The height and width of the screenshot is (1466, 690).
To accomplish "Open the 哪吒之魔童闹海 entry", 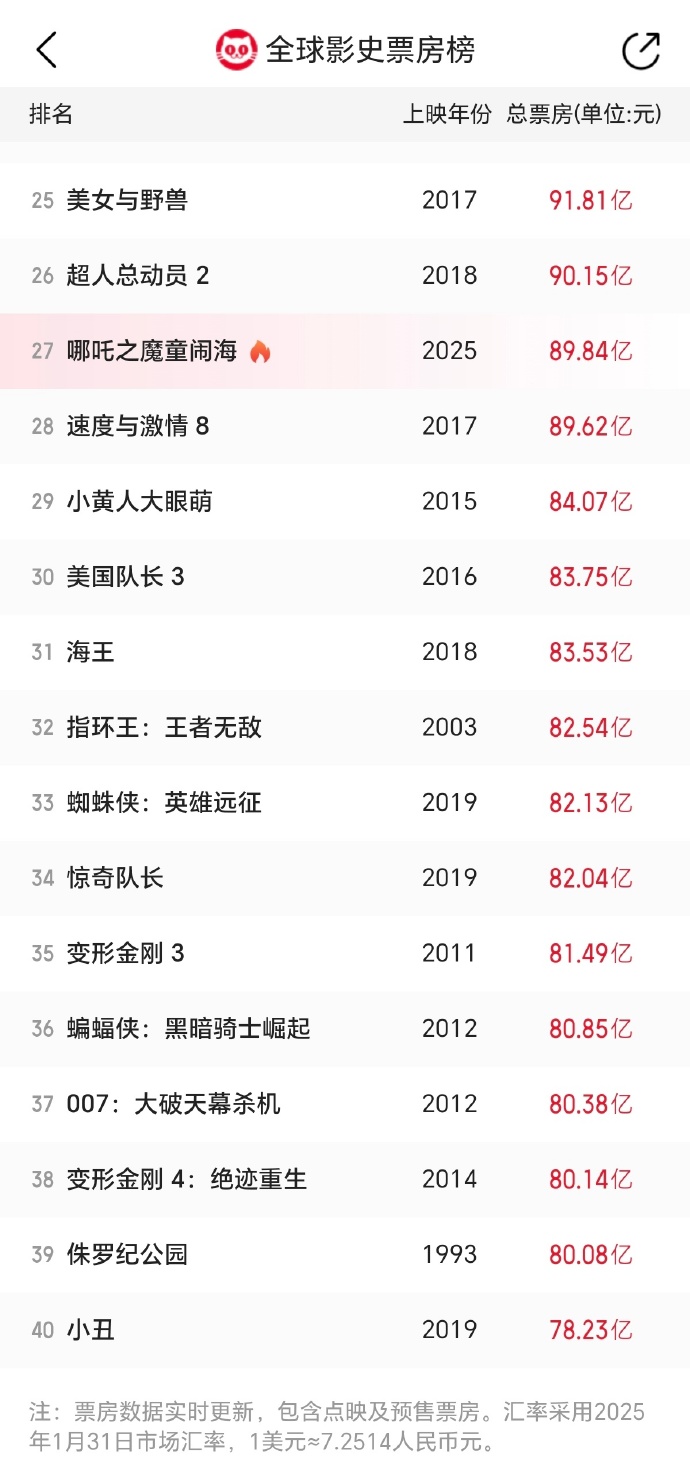I will coord(345,351).
